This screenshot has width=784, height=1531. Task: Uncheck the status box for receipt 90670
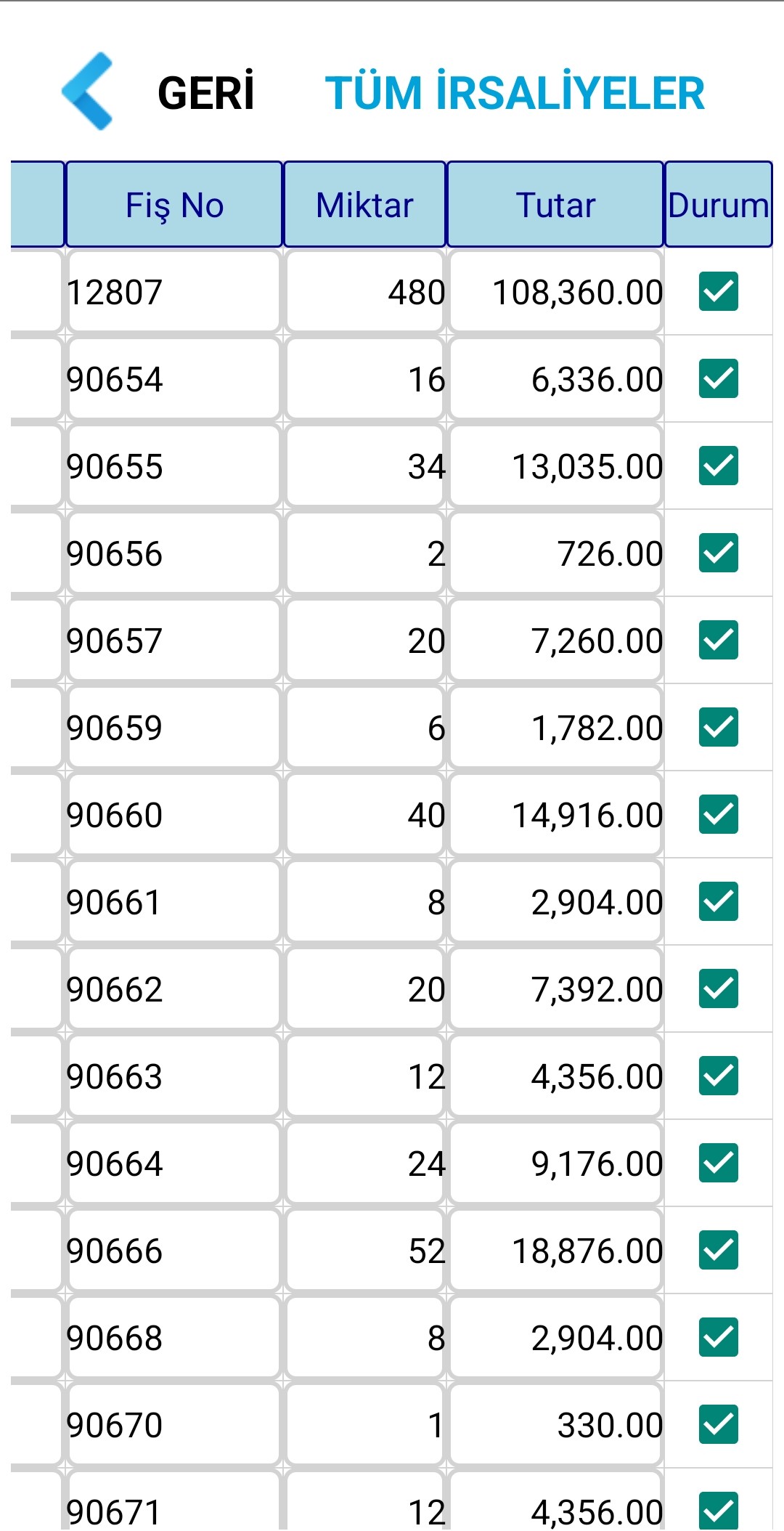click(x=718, y=1424)
